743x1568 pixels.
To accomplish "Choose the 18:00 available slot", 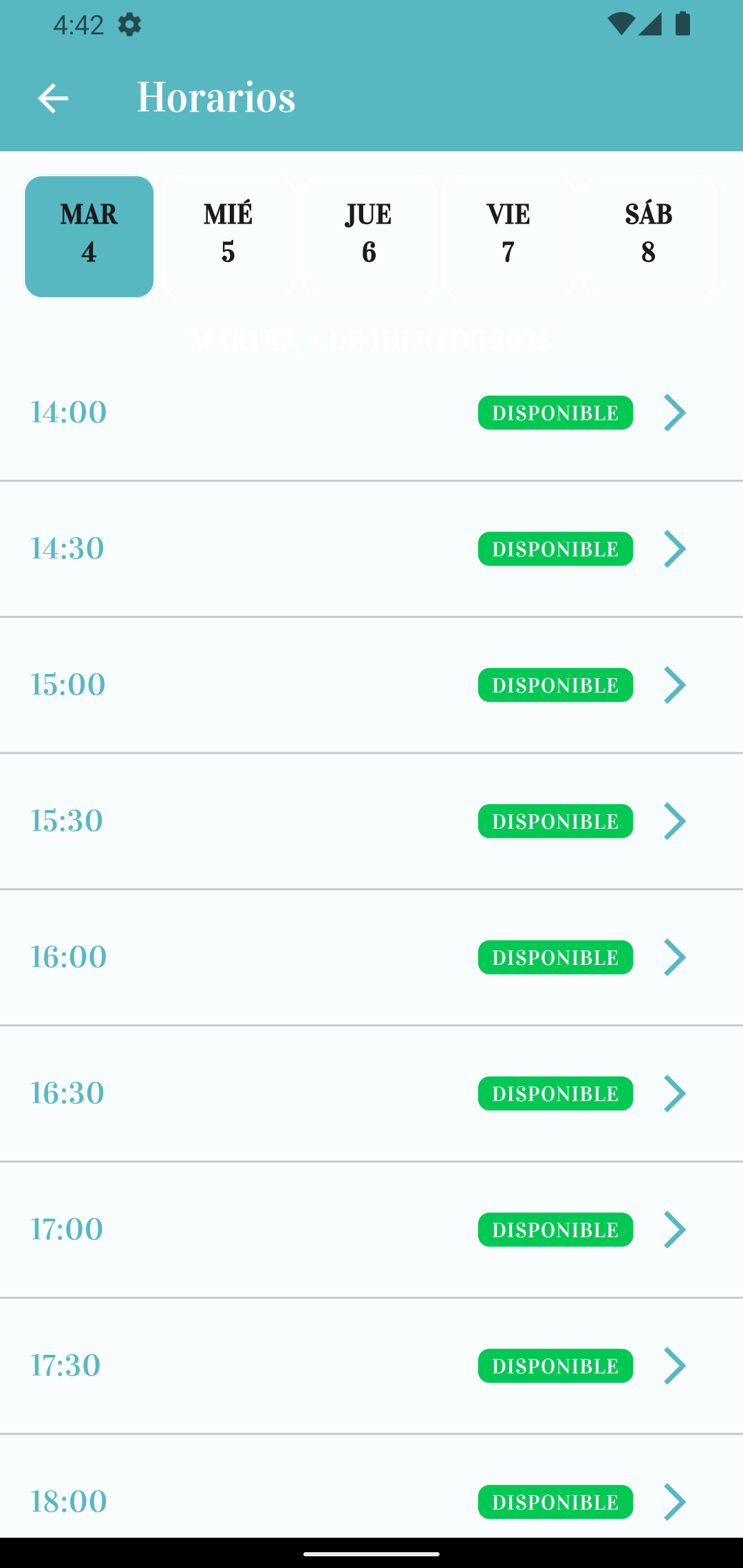I will (371, 1501).
